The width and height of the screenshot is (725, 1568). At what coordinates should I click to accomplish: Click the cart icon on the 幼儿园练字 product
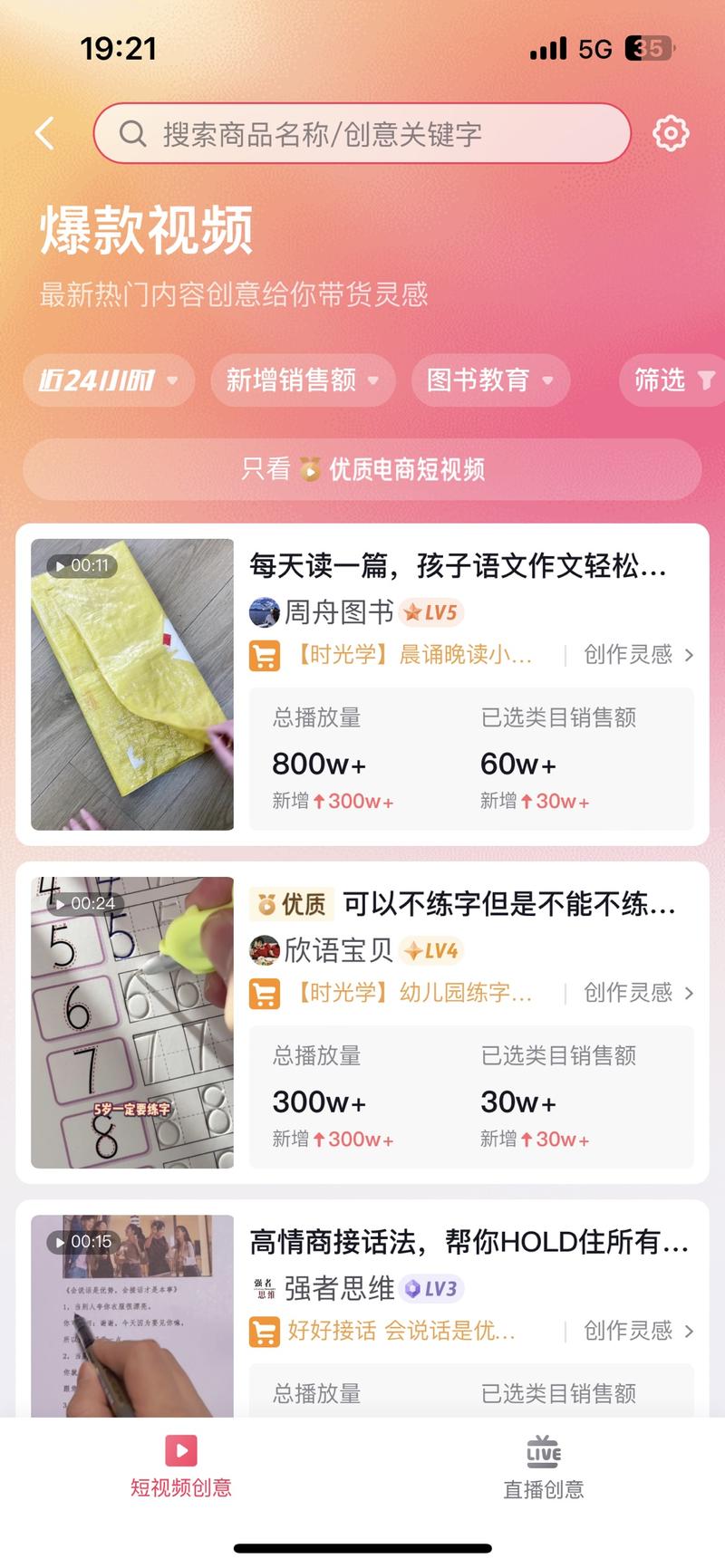[x=265, y=993]
